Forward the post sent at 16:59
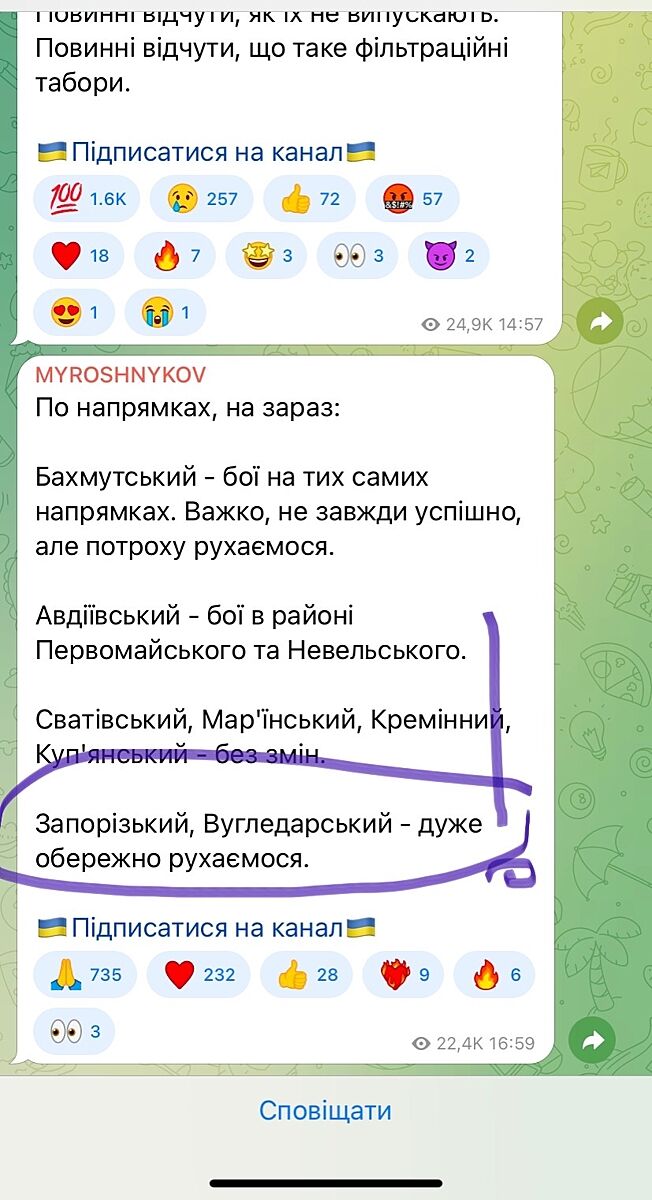 [591, 1041]
